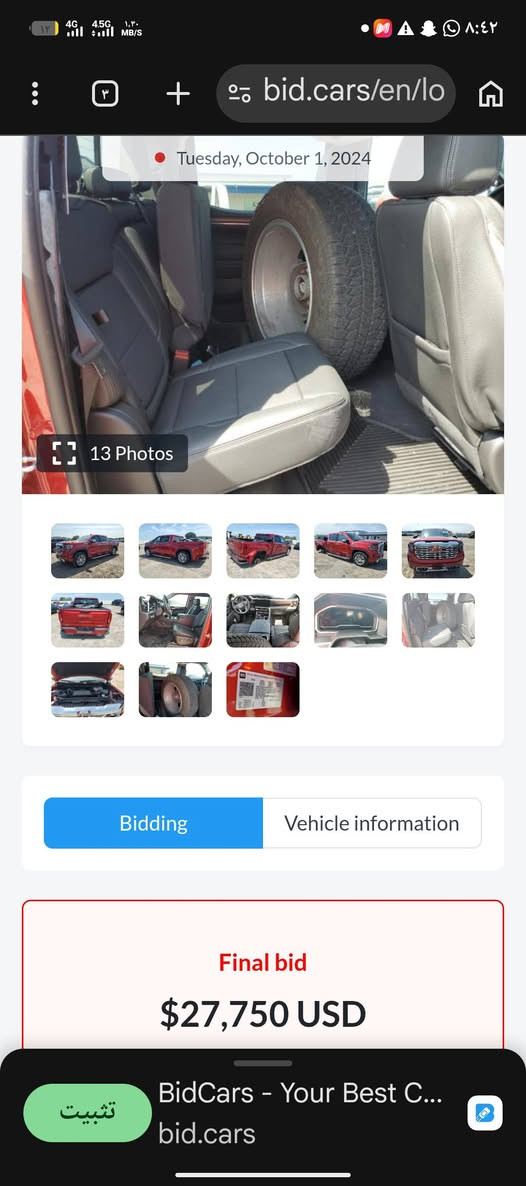The width and height of the screenshot is (526, 1186).
Task: View the VIN sticker photo thumbnail
Action: (x=263, y=689)
